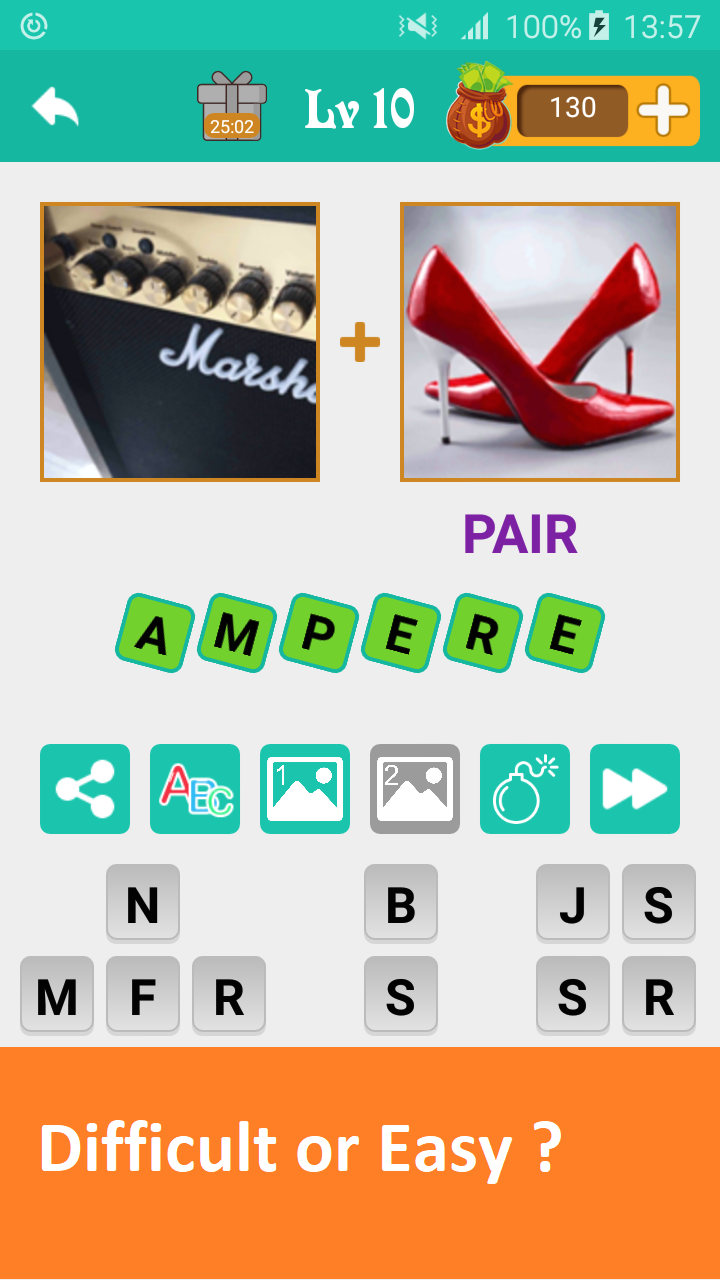
Task: Open the red high heels picture
Action: (x=540, y=342)
